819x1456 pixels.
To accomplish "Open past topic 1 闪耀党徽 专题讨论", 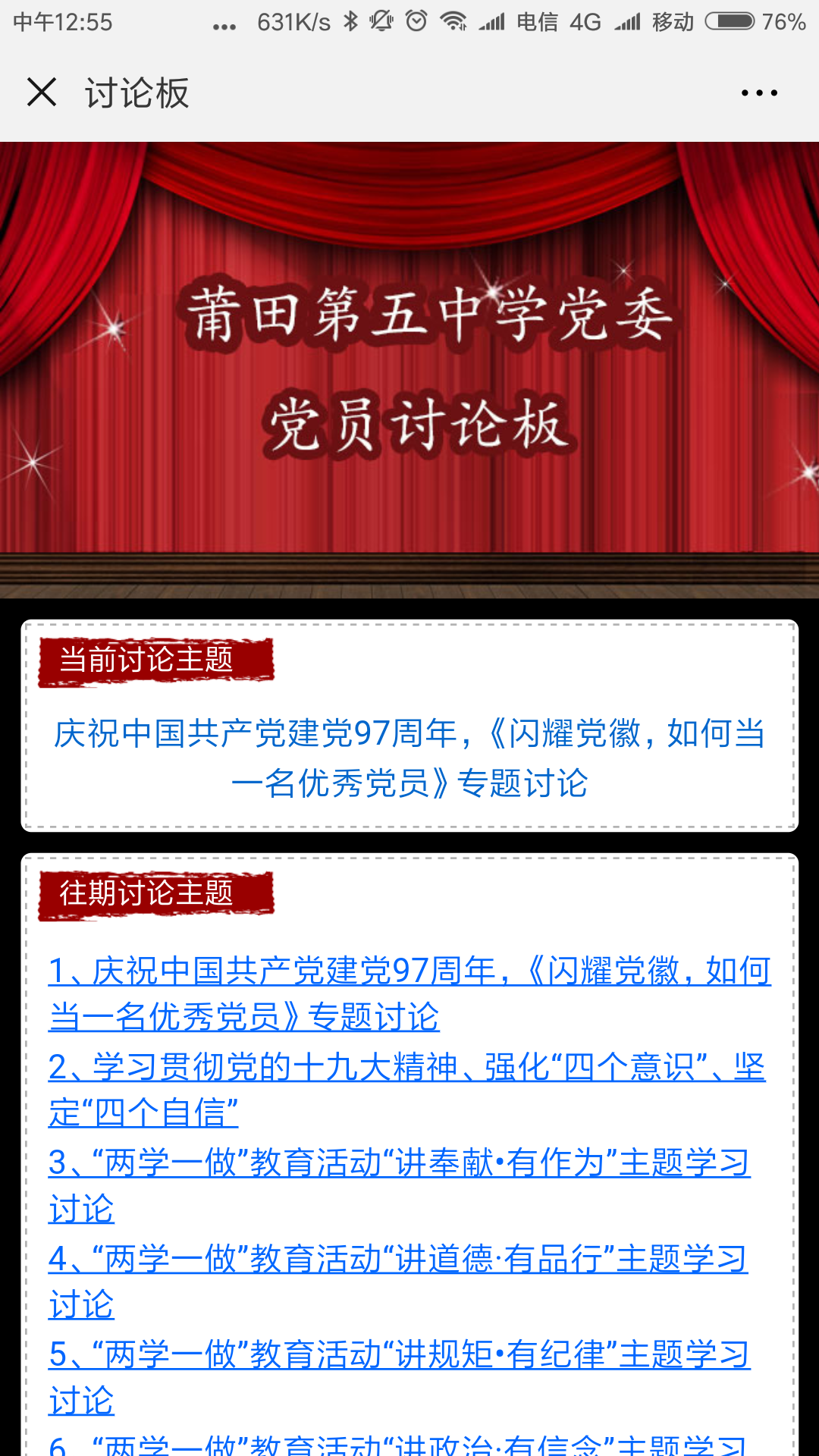I will (x=409, y=971).
